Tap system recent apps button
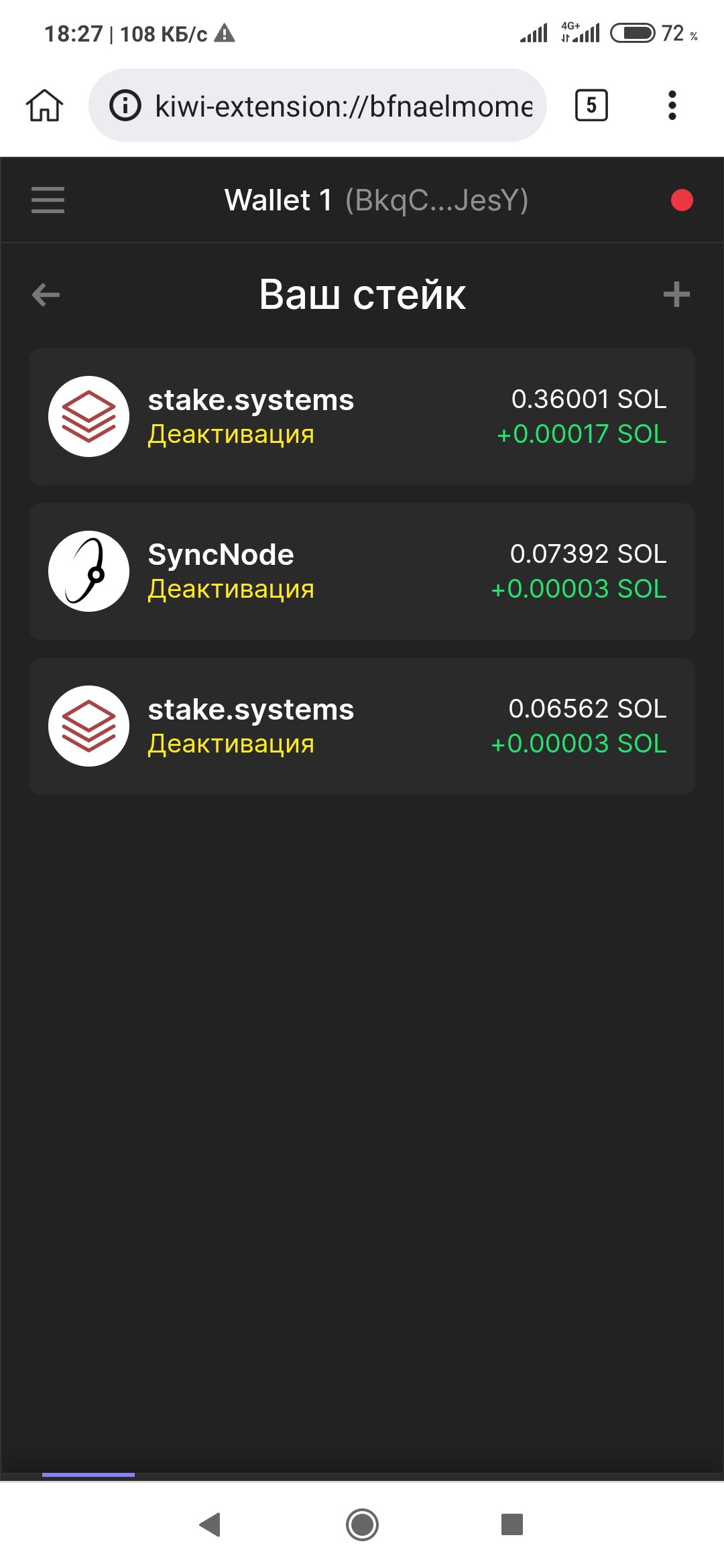Image resolution: width=724 pixels, height=1568 pixels. point(512,1524)
